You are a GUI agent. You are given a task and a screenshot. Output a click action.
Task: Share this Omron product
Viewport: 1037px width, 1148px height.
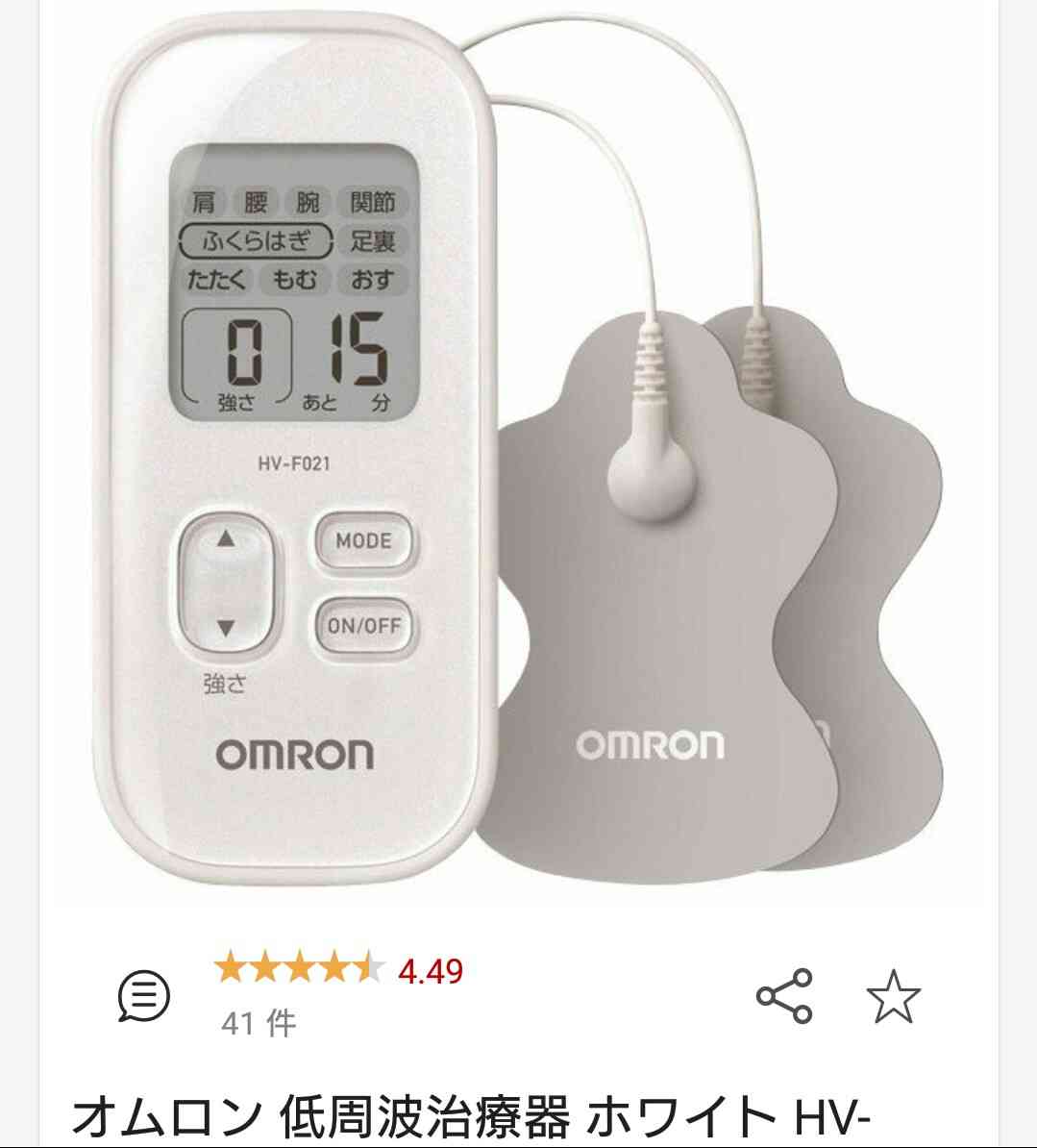tap(784, 995)
